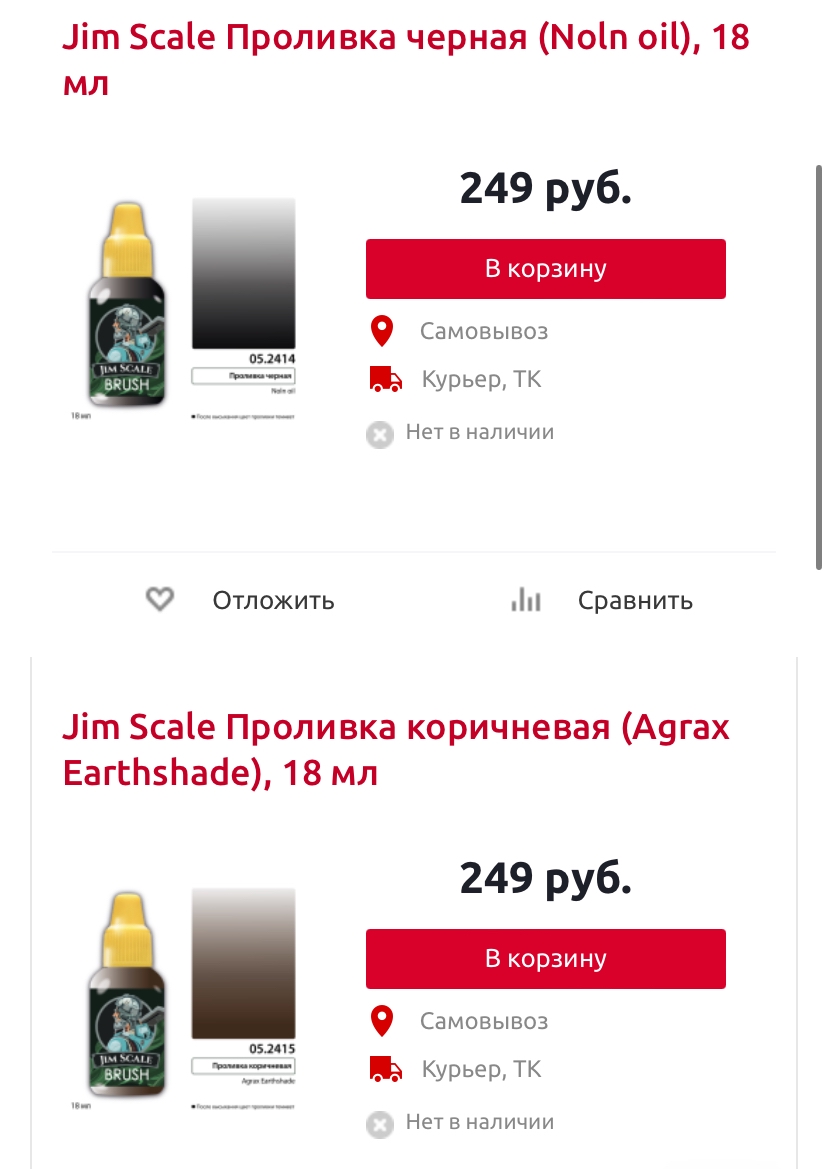Compare the Noln oil wash via Сравнить
Screen dimensions: 828x1169
coord(602,600)
